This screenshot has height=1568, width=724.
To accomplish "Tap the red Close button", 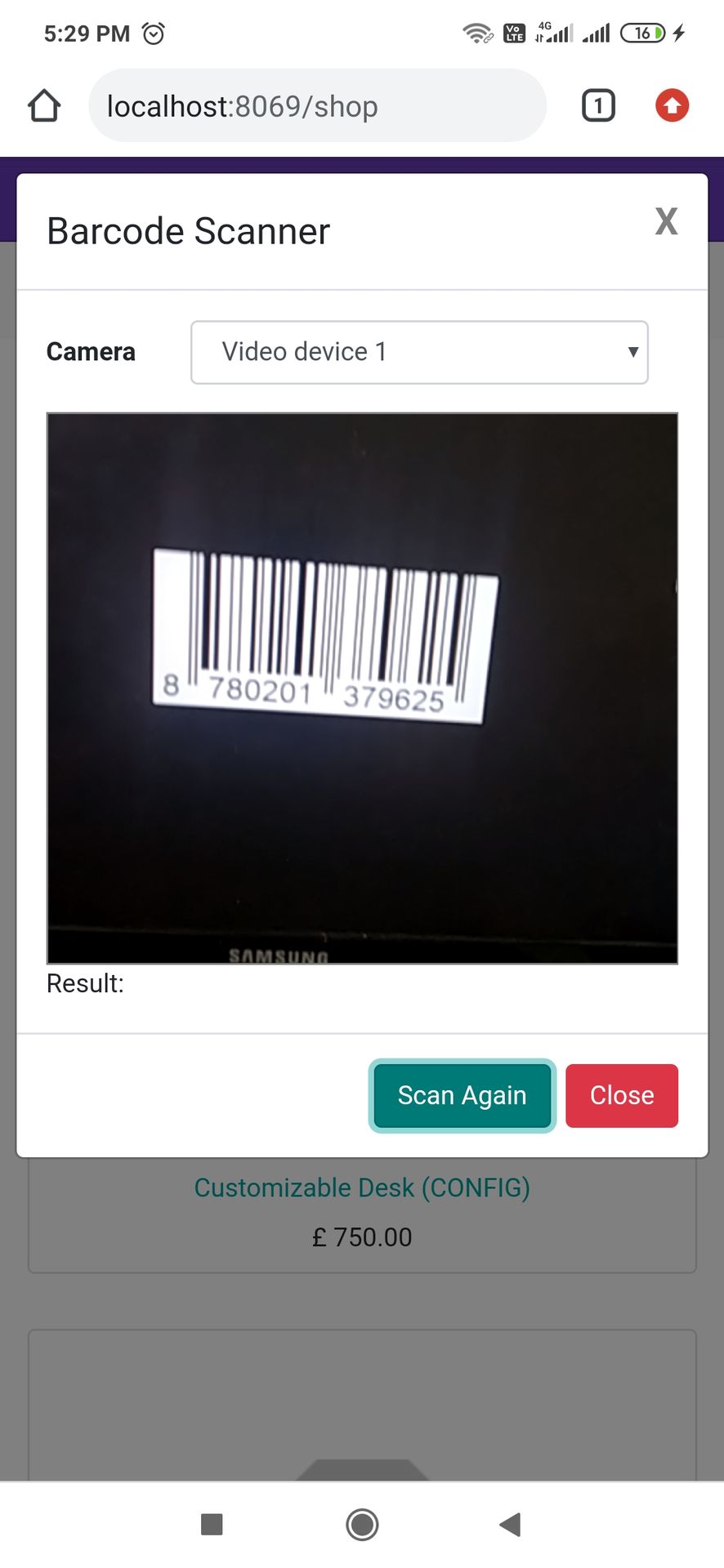I will [x=621, y=1095].
